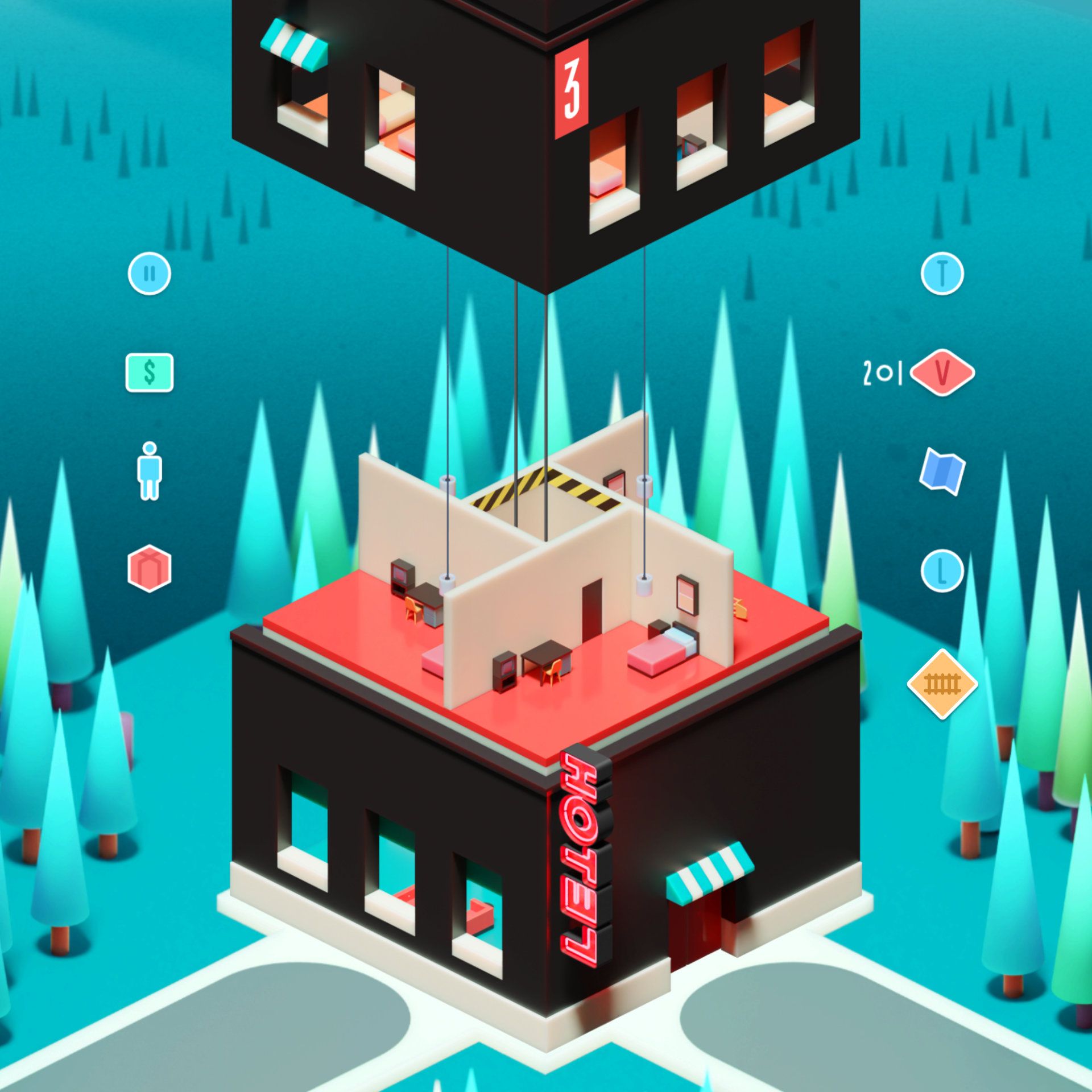Pause the game
This screenshot has width=1092, height=1092.
tap(149, 274)
